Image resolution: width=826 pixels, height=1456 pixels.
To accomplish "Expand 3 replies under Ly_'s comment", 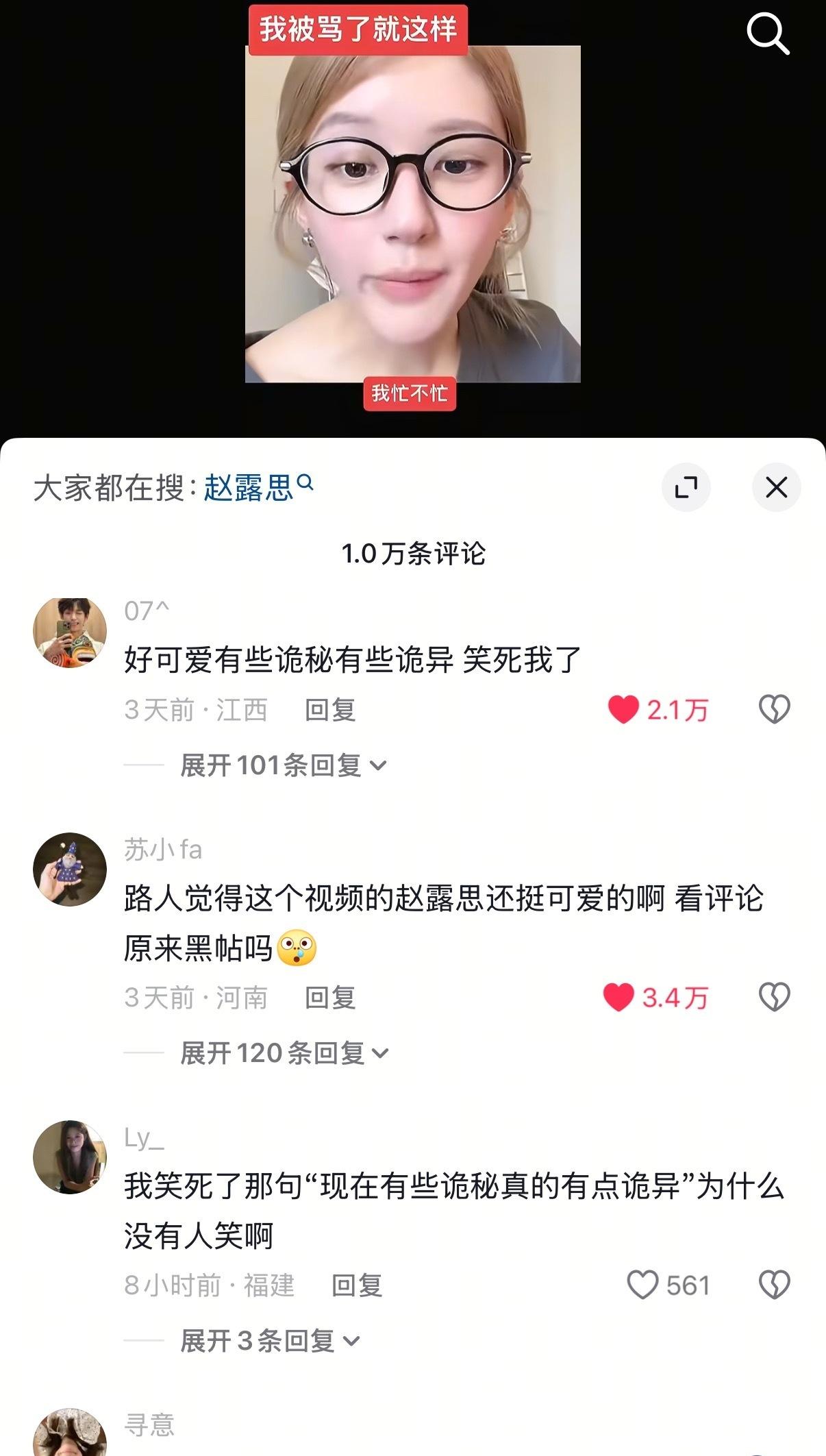I will pyautogui.click(x=271, y=1341).
